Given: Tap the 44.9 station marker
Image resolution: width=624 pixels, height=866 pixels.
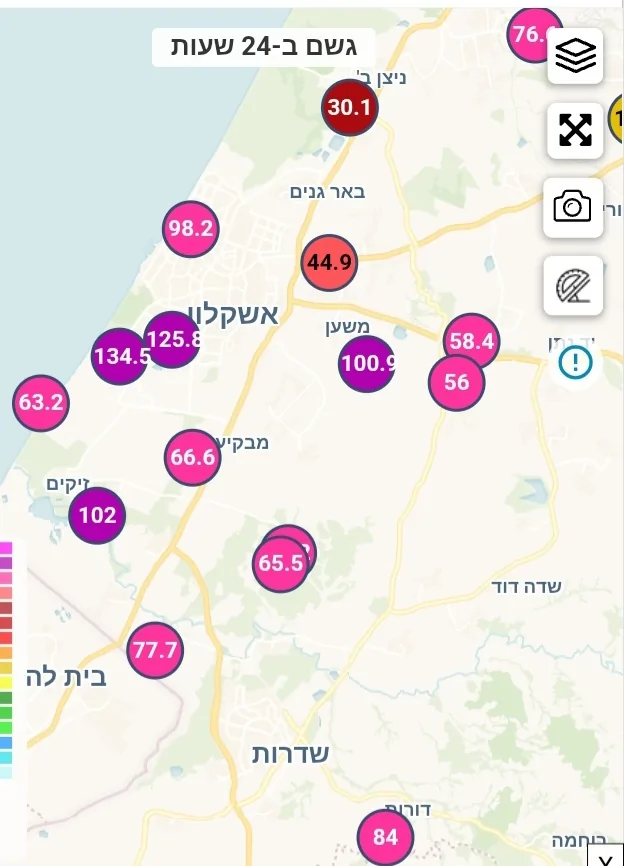Looking at the screenshot, I should point(329,262).
